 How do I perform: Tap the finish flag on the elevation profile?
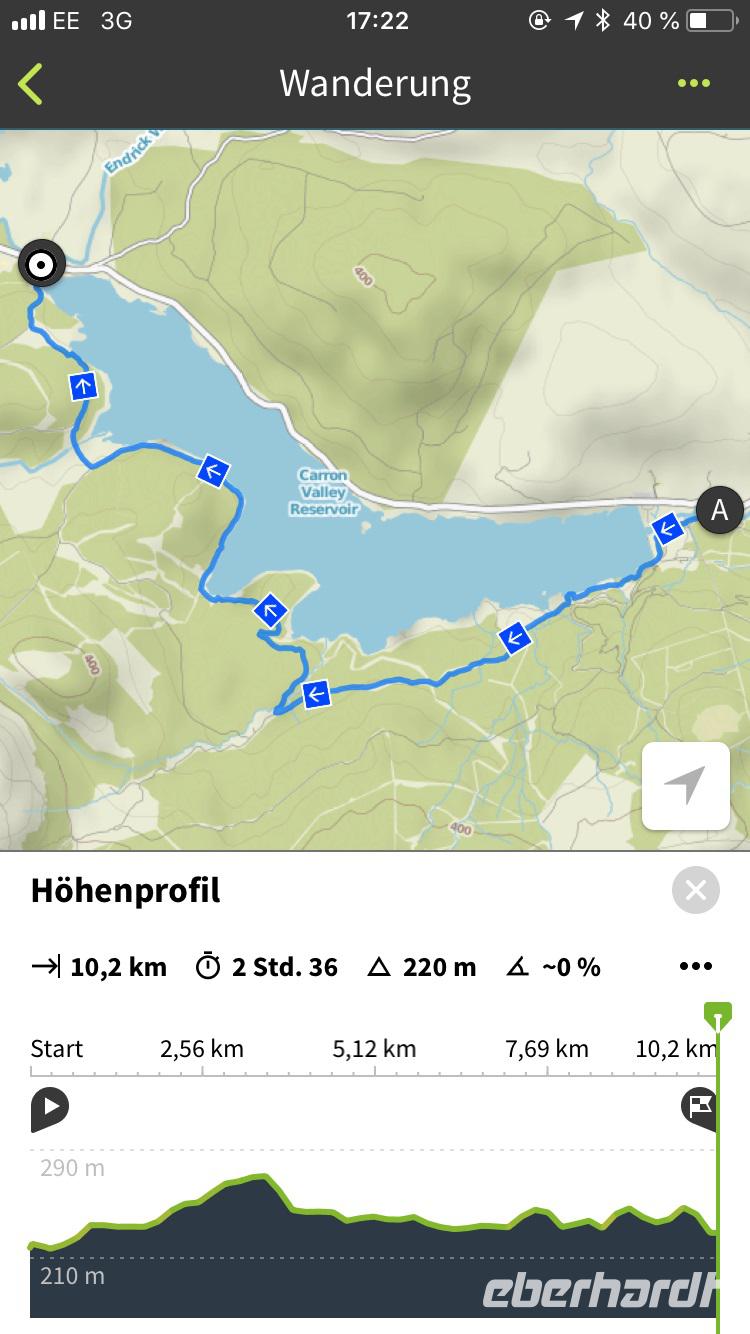pyautogui.click(x=699, y=1107)
